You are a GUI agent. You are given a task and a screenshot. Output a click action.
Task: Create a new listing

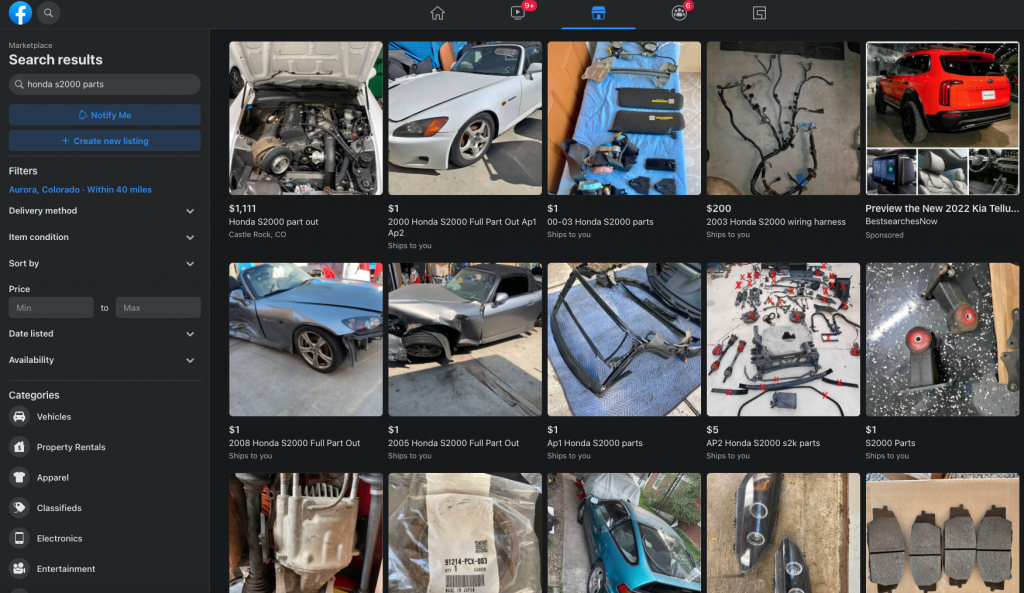(105, 141)
